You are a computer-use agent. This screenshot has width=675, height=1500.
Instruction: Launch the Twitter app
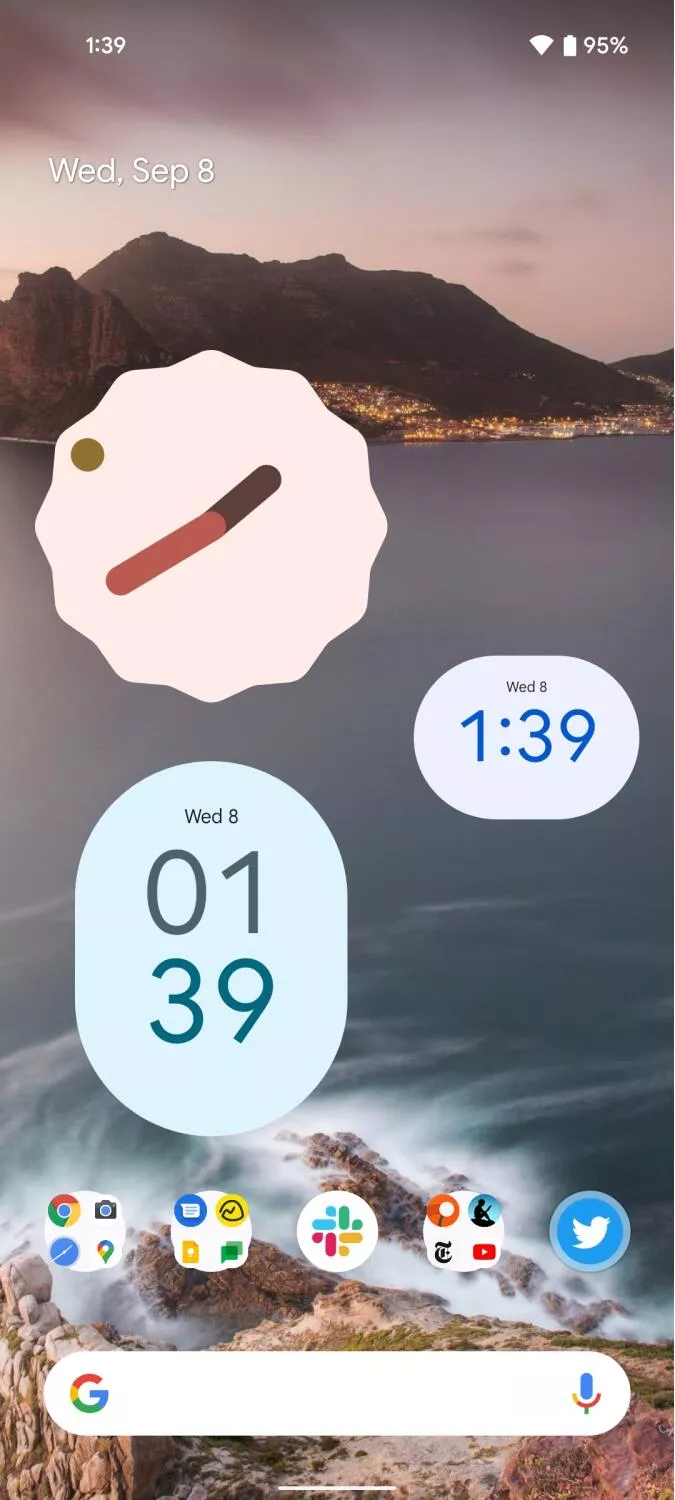point(590,1231)
